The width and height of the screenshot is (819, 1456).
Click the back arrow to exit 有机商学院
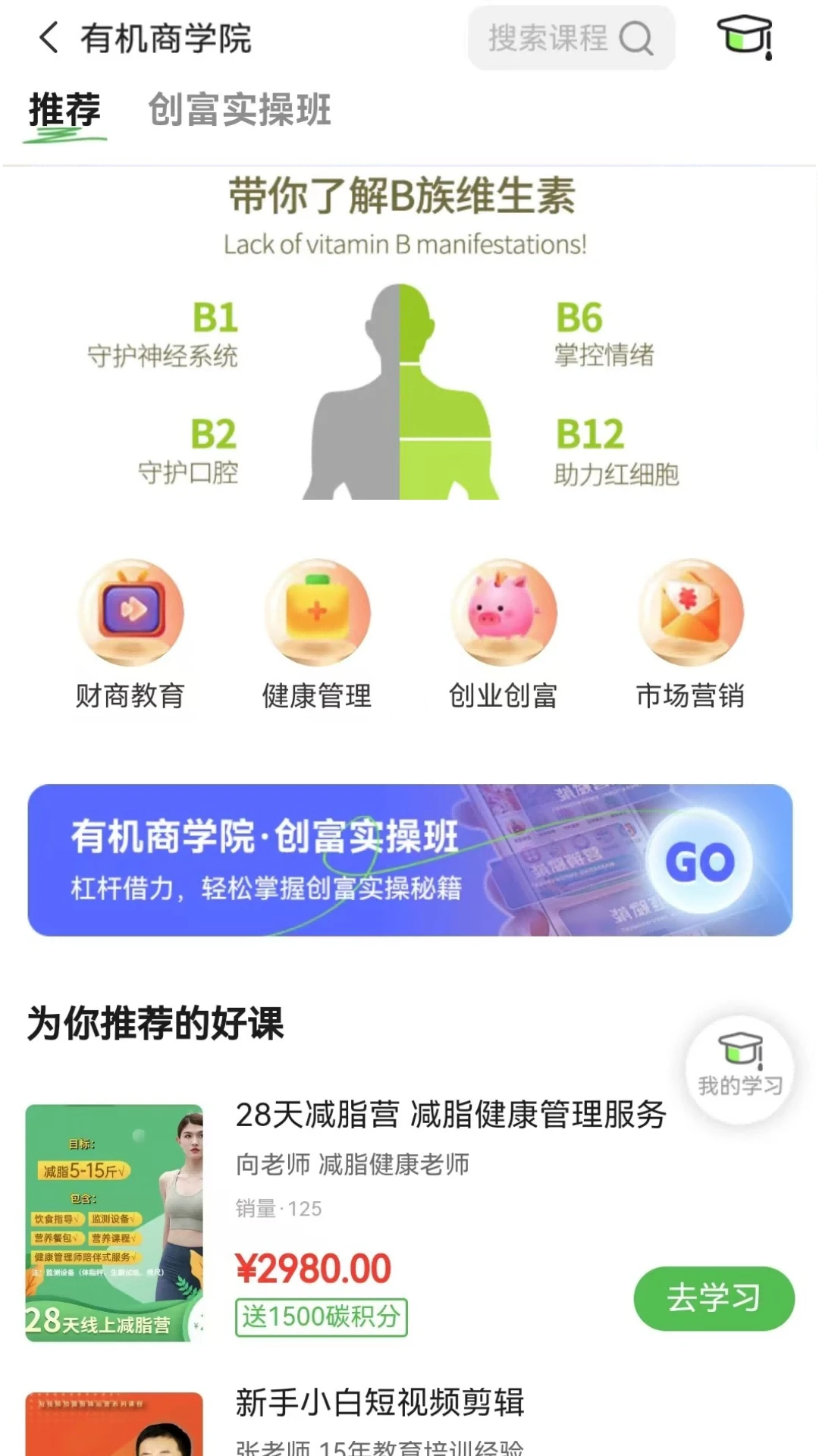click(x=47, y=38)
